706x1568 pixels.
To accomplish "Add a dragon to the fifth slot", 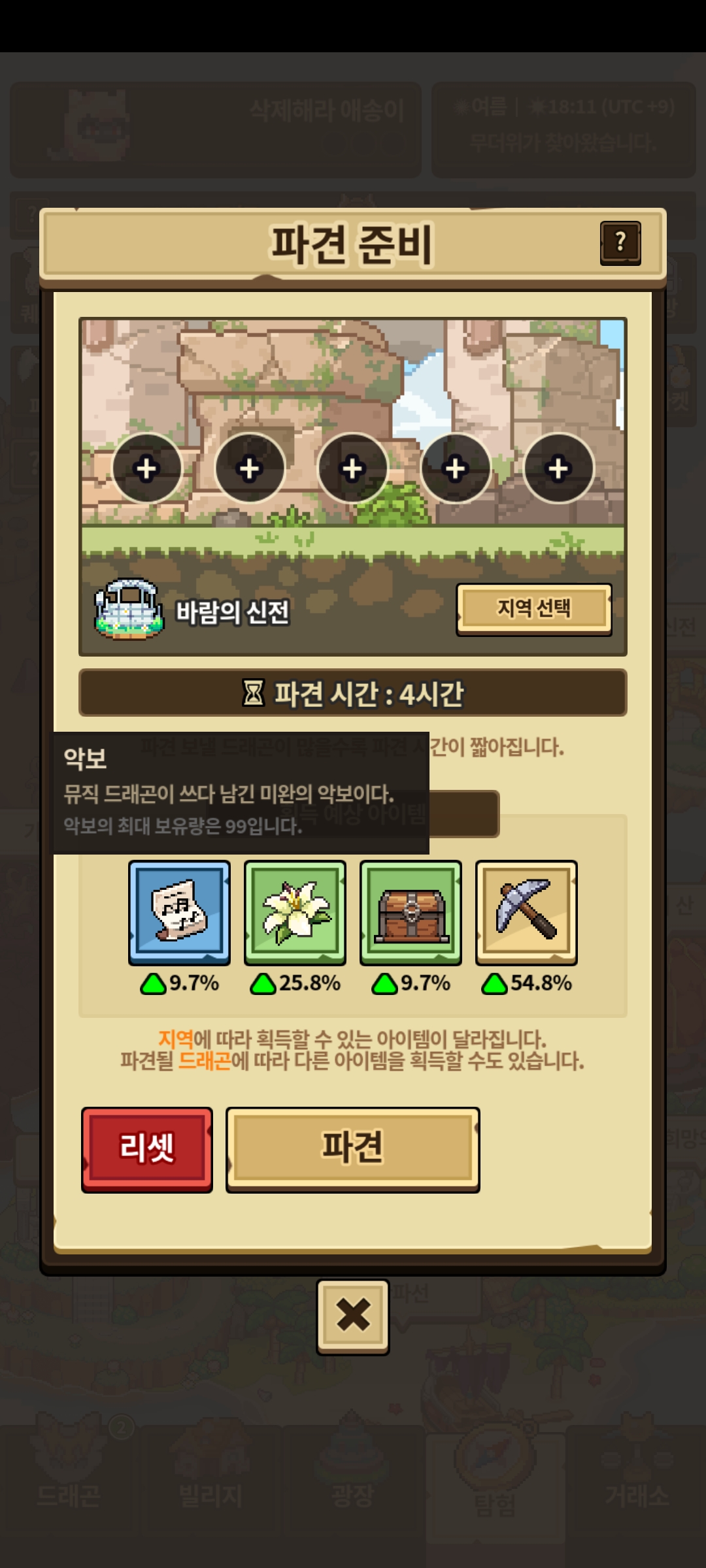I will (x=558, y=468).
